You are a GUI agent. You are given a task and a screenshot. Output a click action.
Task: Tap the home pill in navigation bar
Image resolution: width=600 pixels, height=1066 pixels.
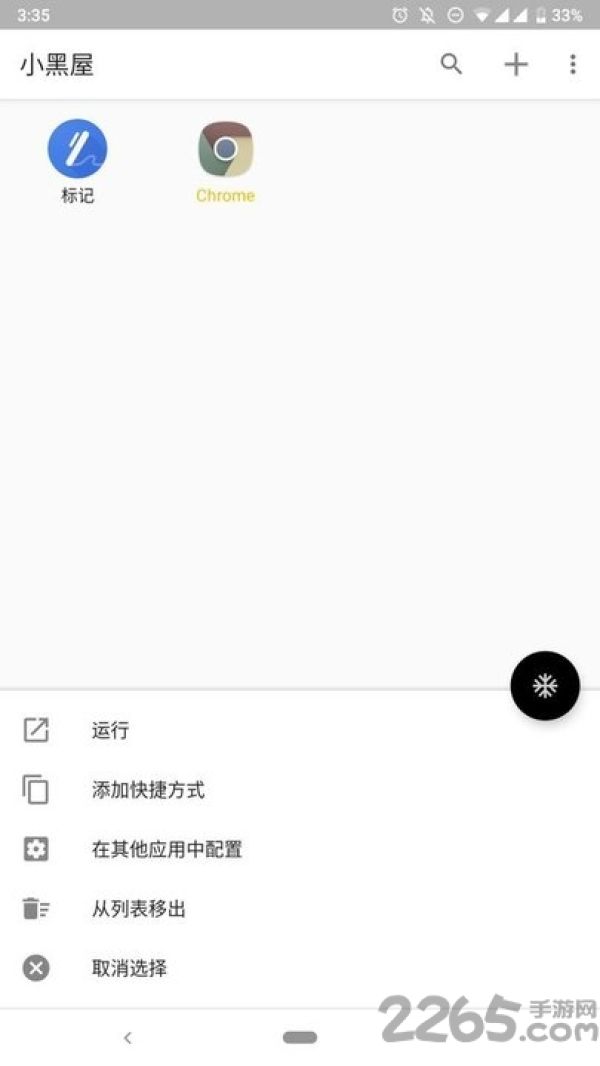[300, 1037]
